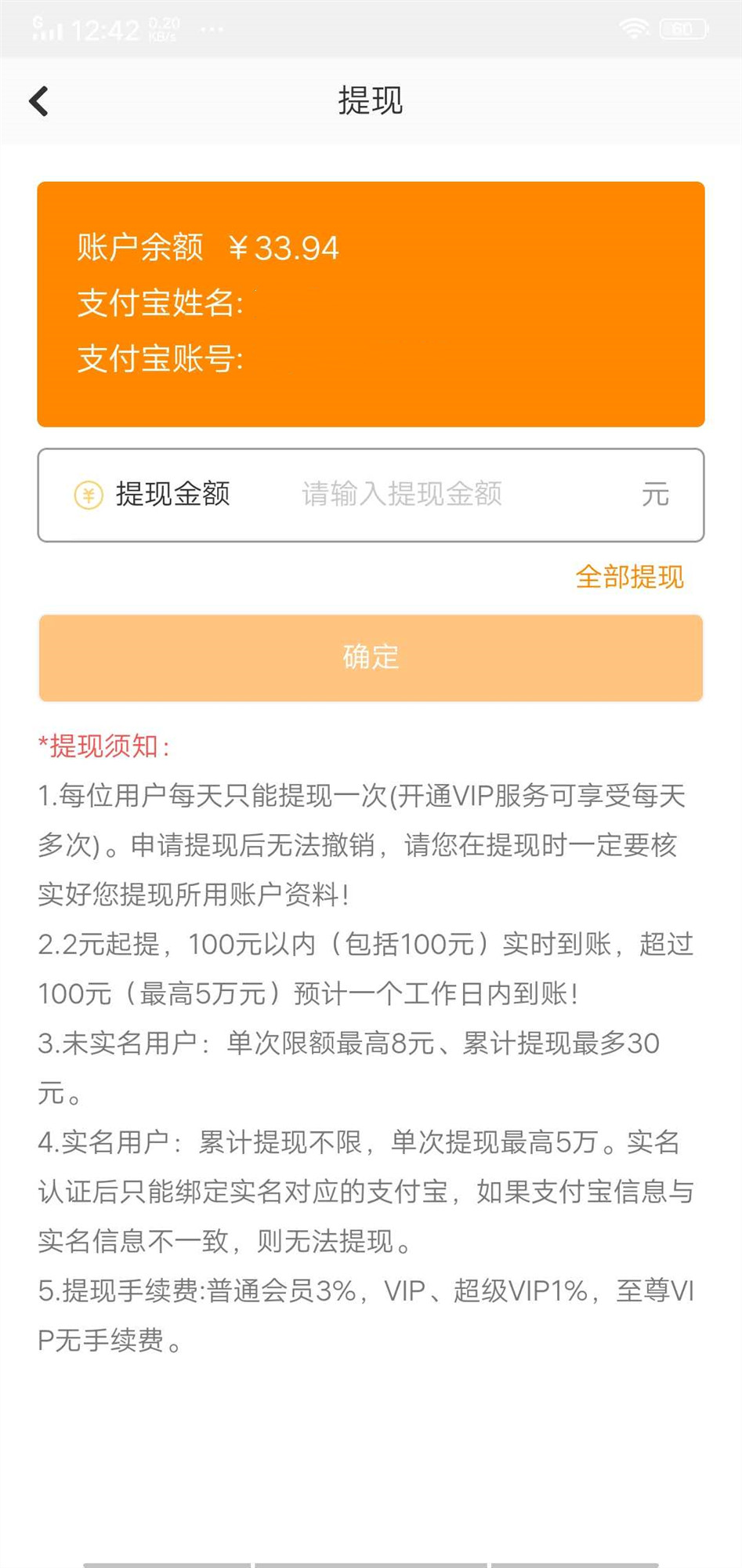Tap the orange account summary card
The image size is (742, 1568).
[371, 302]
